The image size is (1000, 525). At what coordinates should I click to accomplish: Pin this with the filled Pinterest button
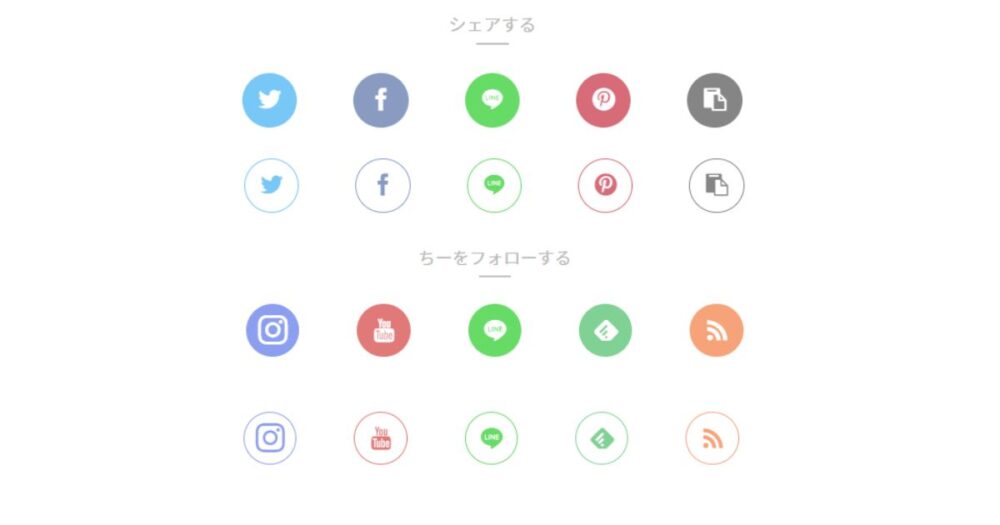(x=603, y=100)
